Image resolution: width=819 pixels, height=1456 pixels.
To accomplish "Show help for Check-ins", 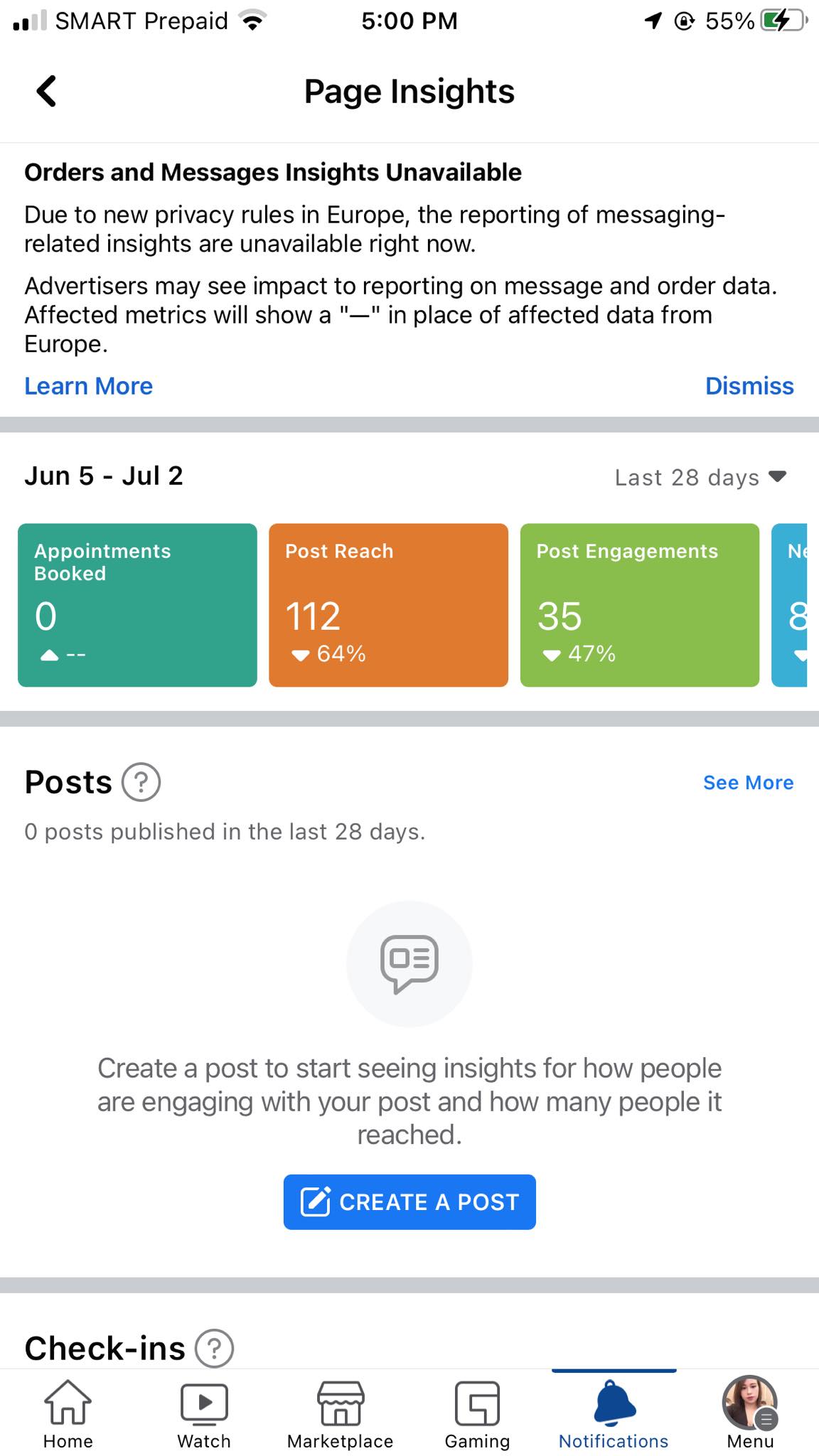I will pos(214,1348).
